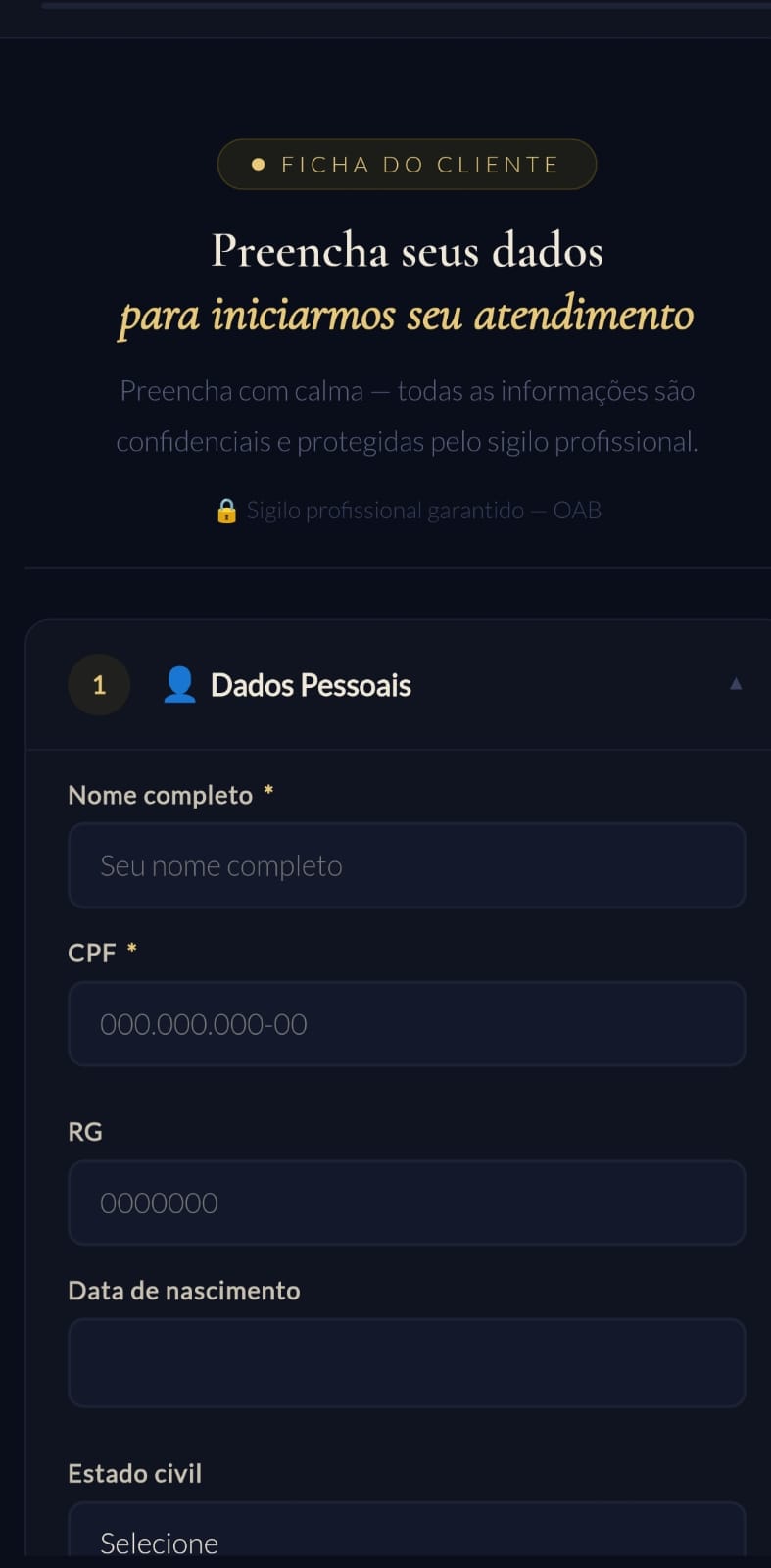This screenshot has width=771, height=1568.
Task: Click the FICHA DO CLIENTE badge
Action: pyautogui.click(x=407, y=164)
